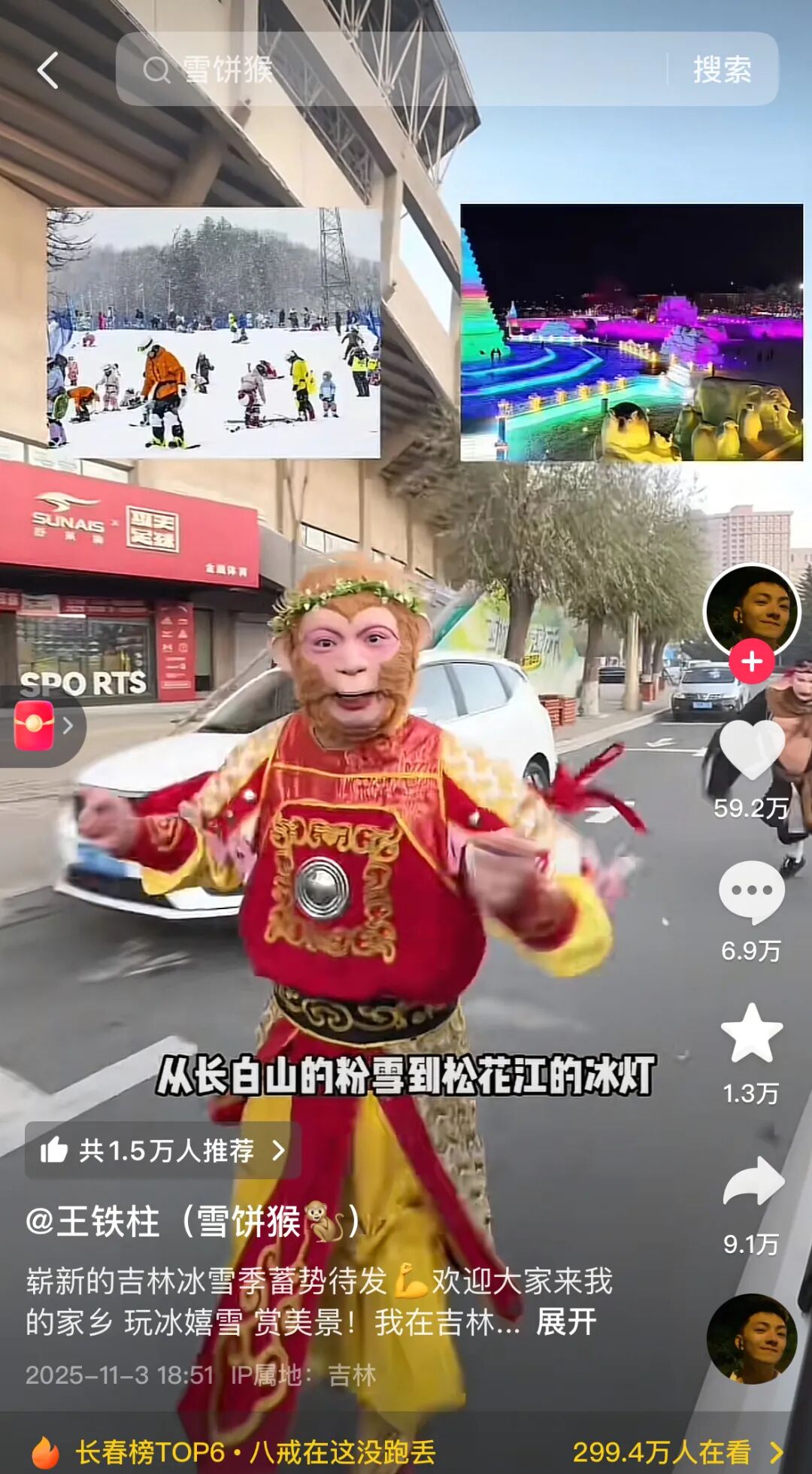Go back using the top-left arrow
This screenshot has width=812, height=1474.
click(x=48, y=70)
